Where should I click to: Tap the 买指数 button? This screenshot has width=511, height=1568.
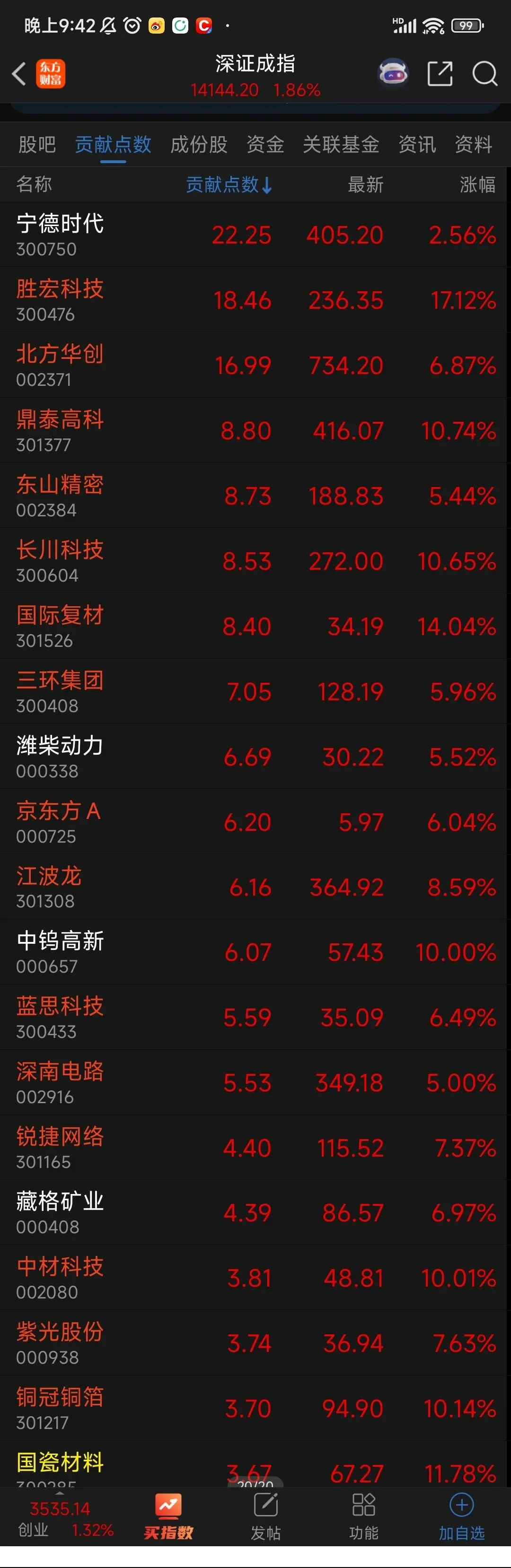click(x=169, y=1516)
